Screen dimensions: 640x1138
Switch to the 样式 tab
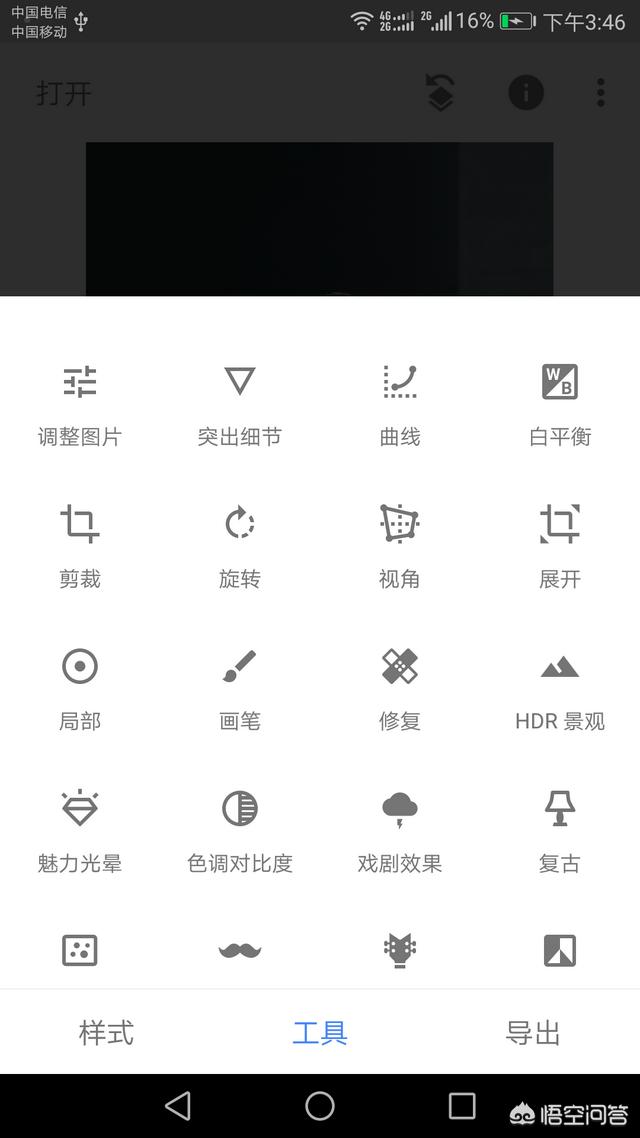click(x=107, y=1032)
